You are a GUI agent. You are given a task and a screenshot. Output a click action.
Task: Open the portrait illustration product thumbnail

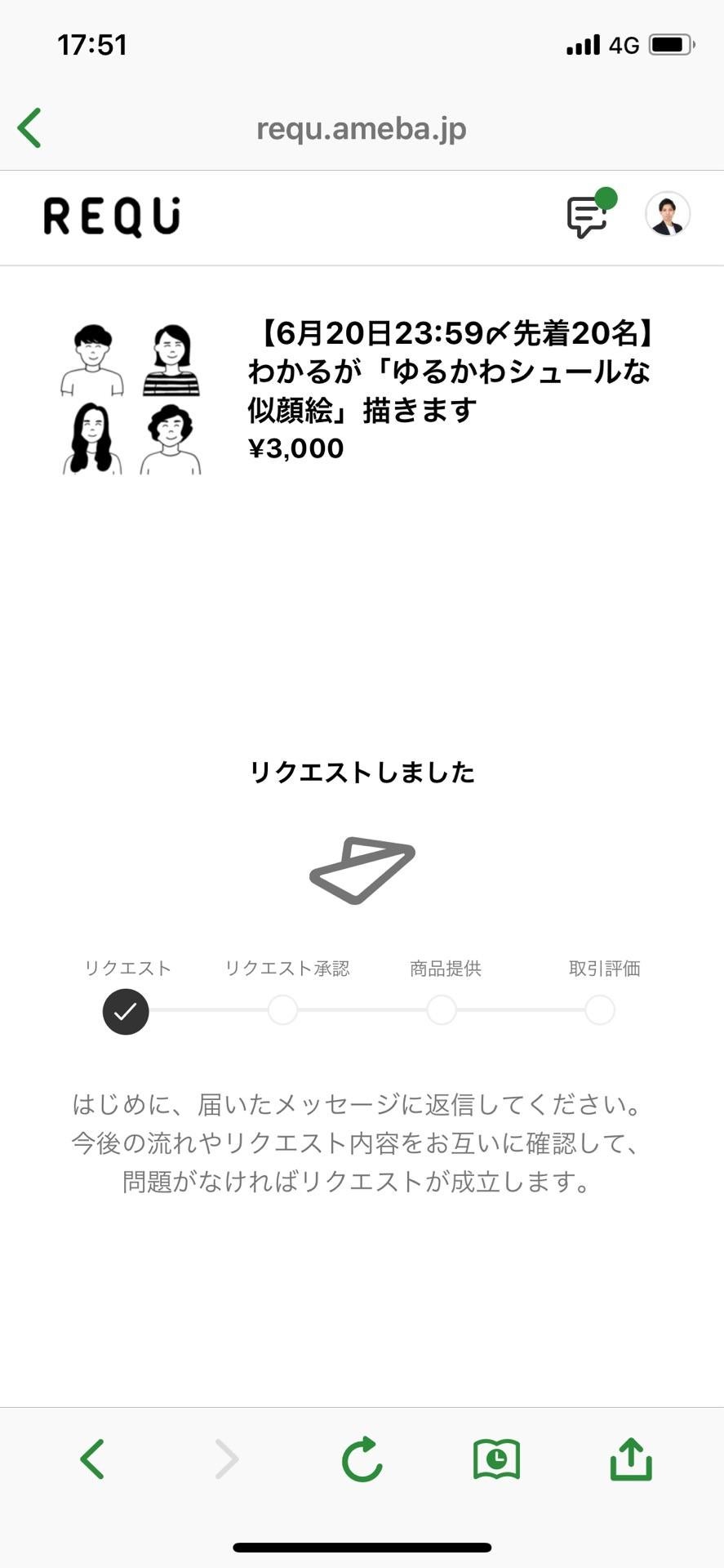131,399
